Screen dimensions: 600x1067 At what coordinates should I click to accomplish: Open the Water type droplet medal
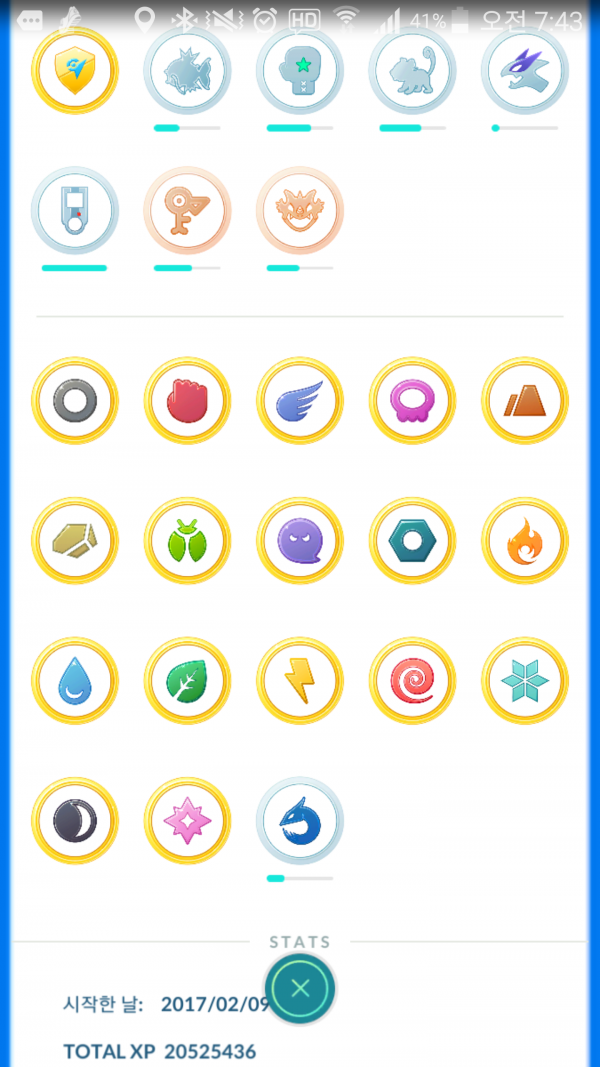[x=75, y=681]
